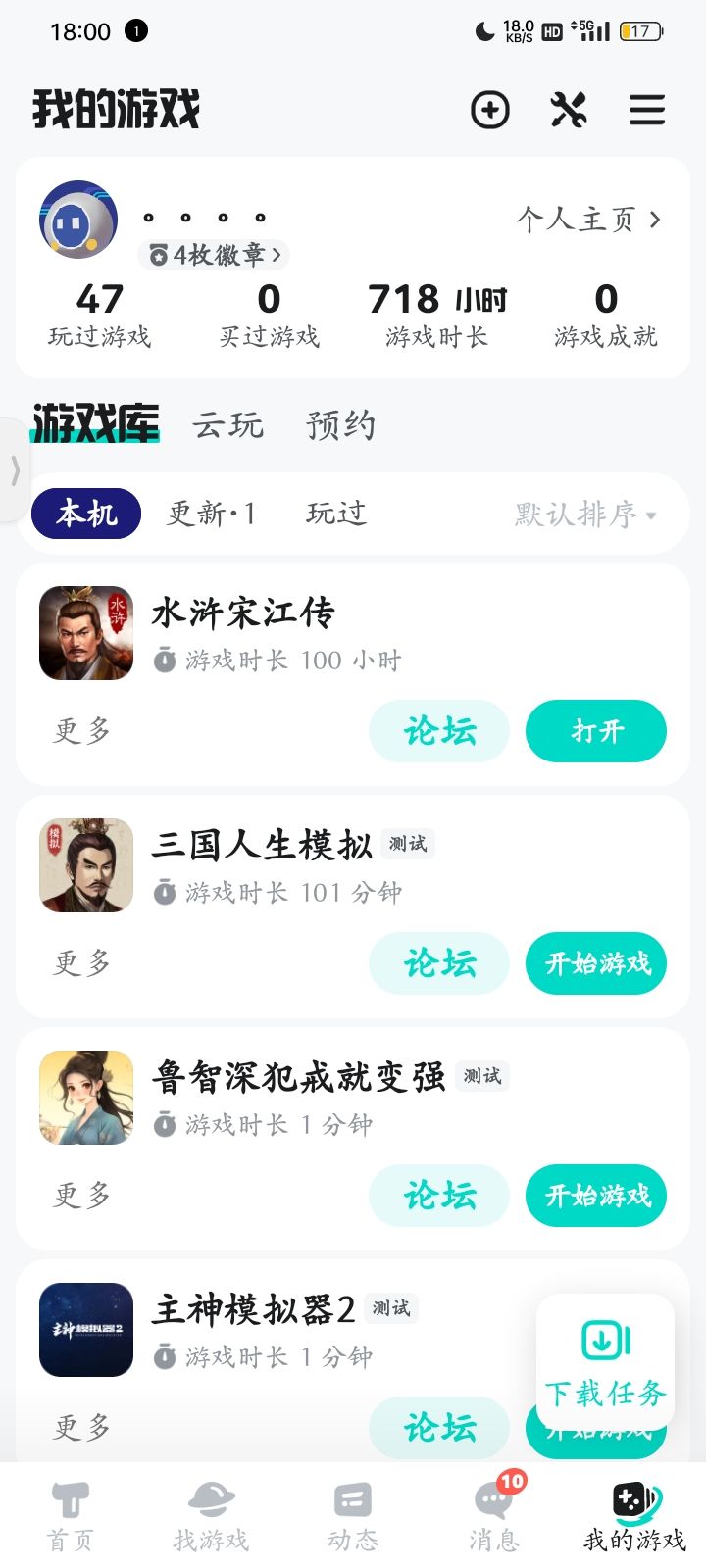Tap the add game plus icon
The height and width of the screenshot is (1568, 706).
tap(490, 110)
